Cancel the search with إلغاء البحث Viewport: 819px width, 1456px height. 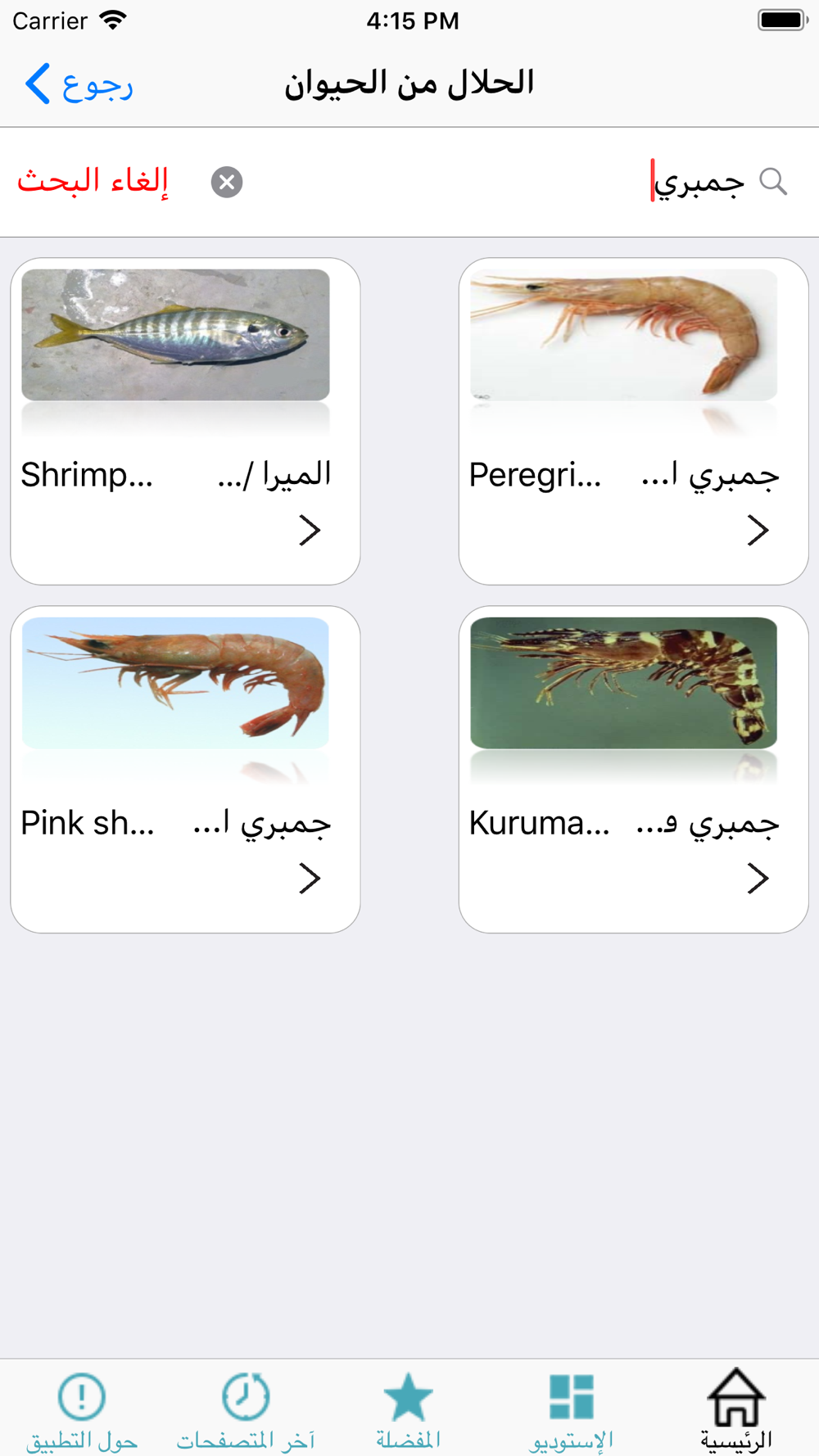[x=93, y=181]
